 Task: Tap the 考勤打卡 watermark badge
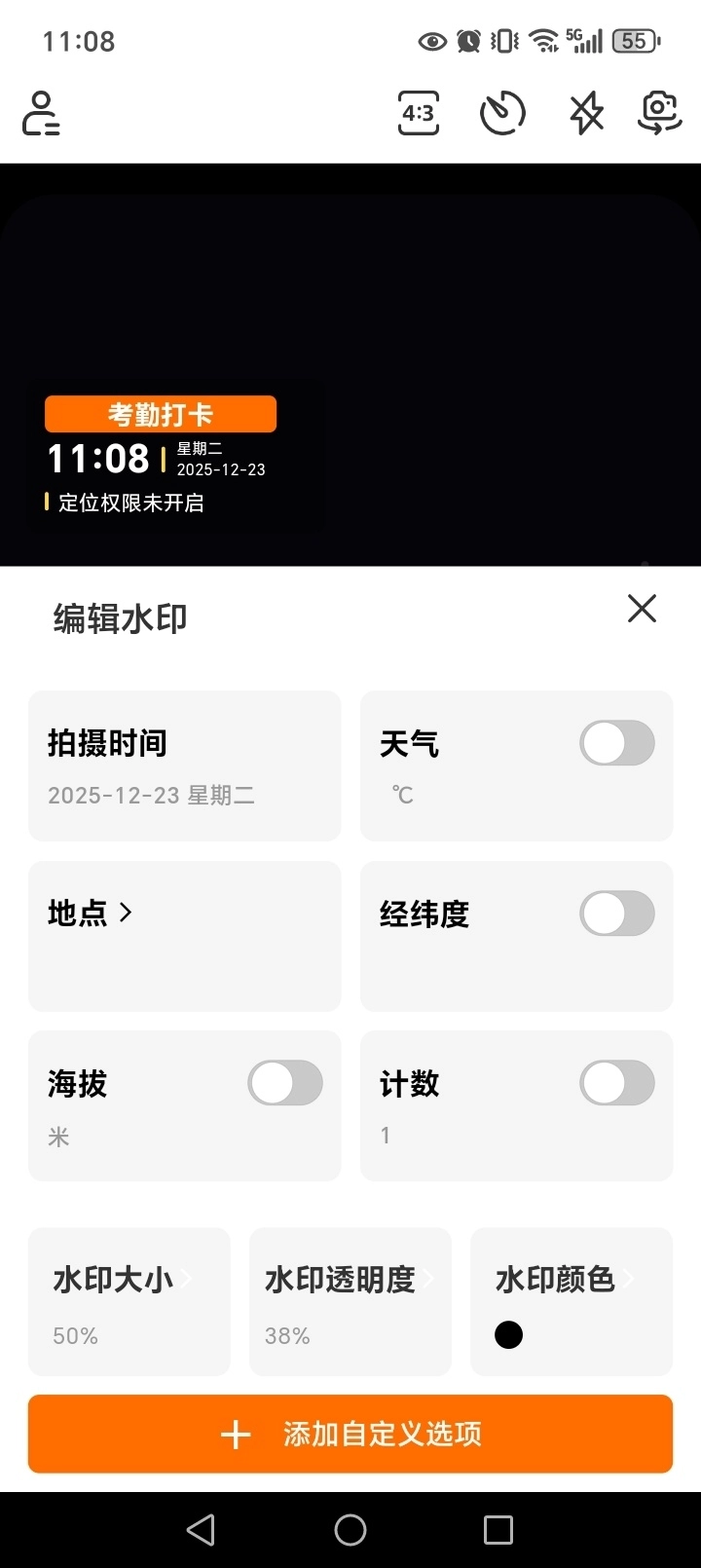(x=160, y=414)
